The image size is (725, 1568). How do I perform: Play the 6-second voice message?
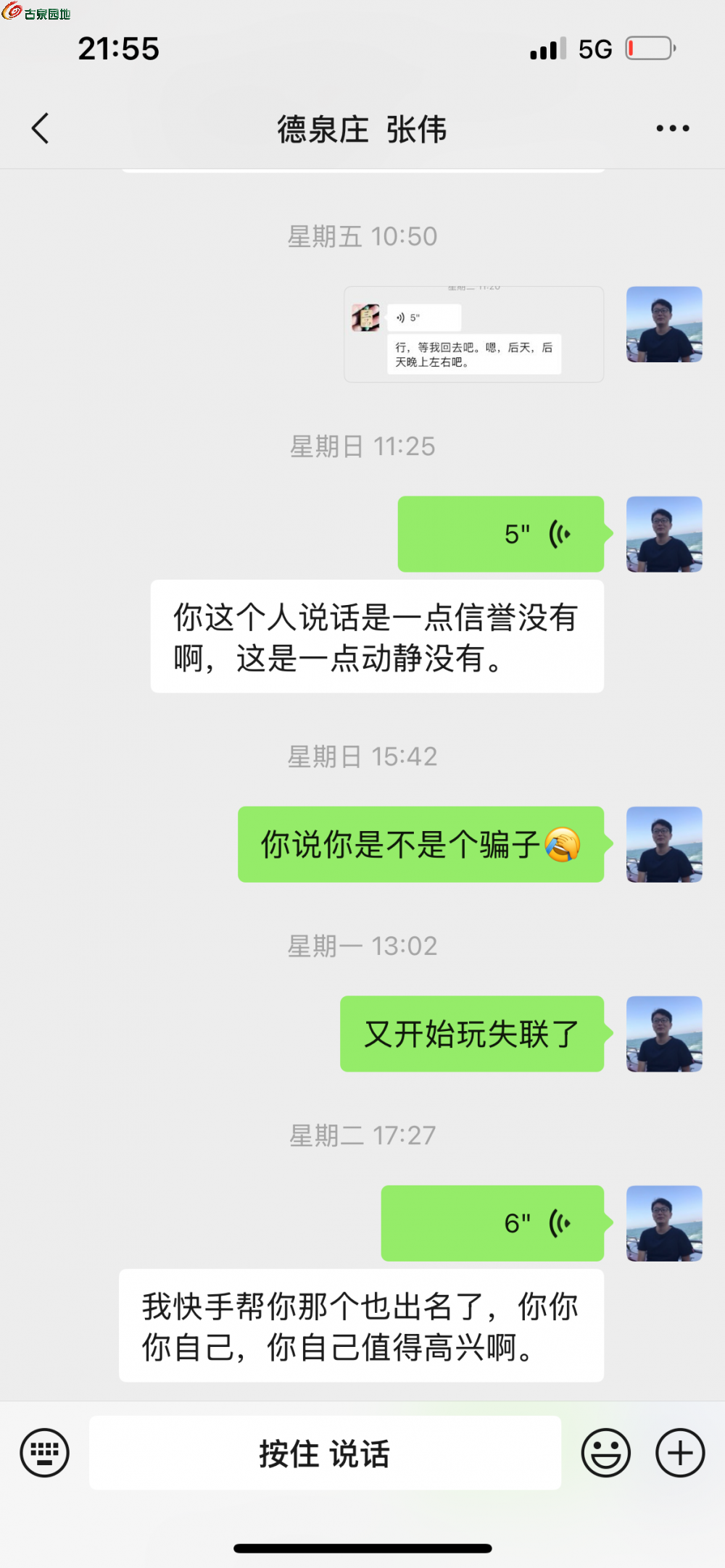click(x=492, y=1223)
